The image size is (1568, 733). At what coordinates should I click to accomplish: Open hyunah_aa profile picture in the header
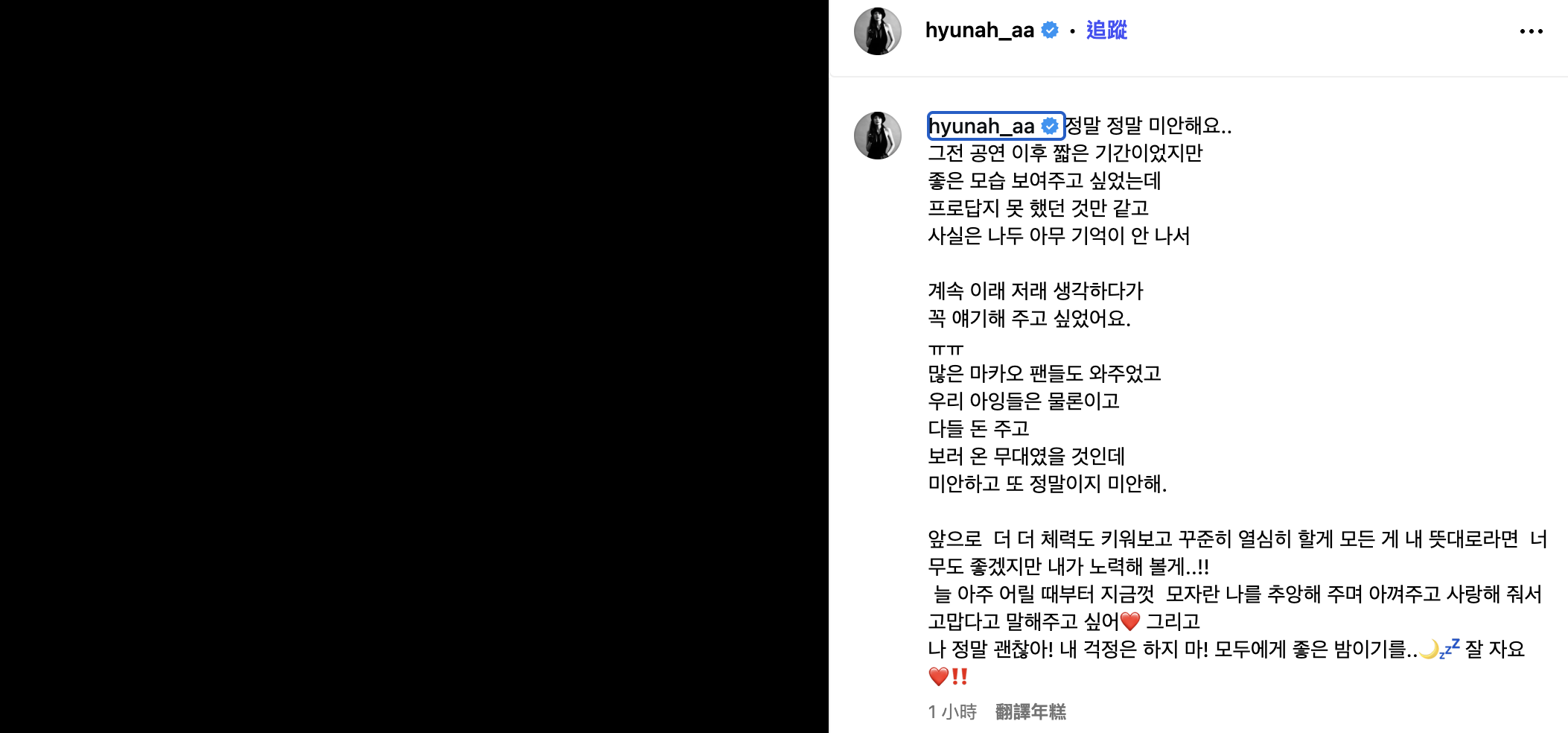[x=877, y=31]
